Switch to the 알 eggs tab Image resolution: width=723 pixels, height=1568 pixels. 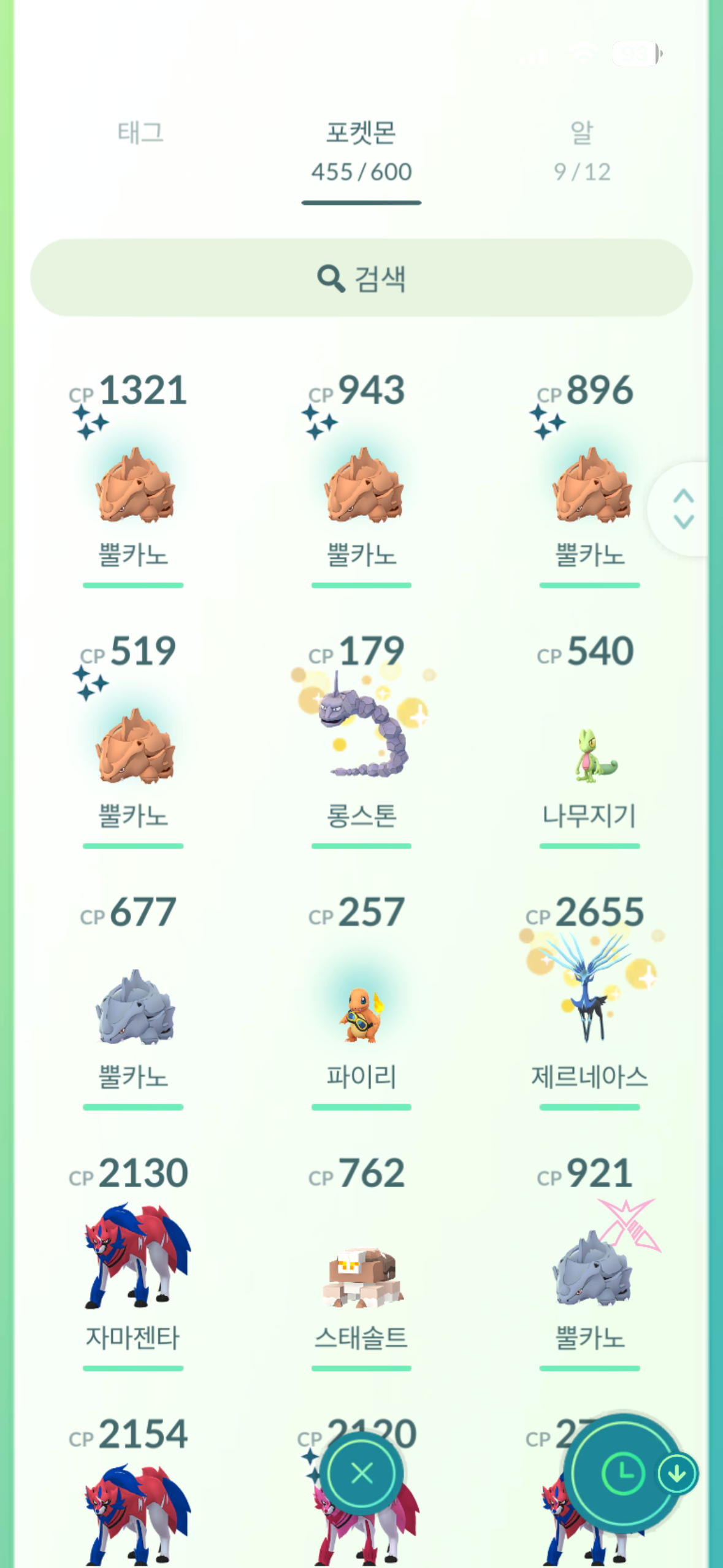click(x=582, y=151)
